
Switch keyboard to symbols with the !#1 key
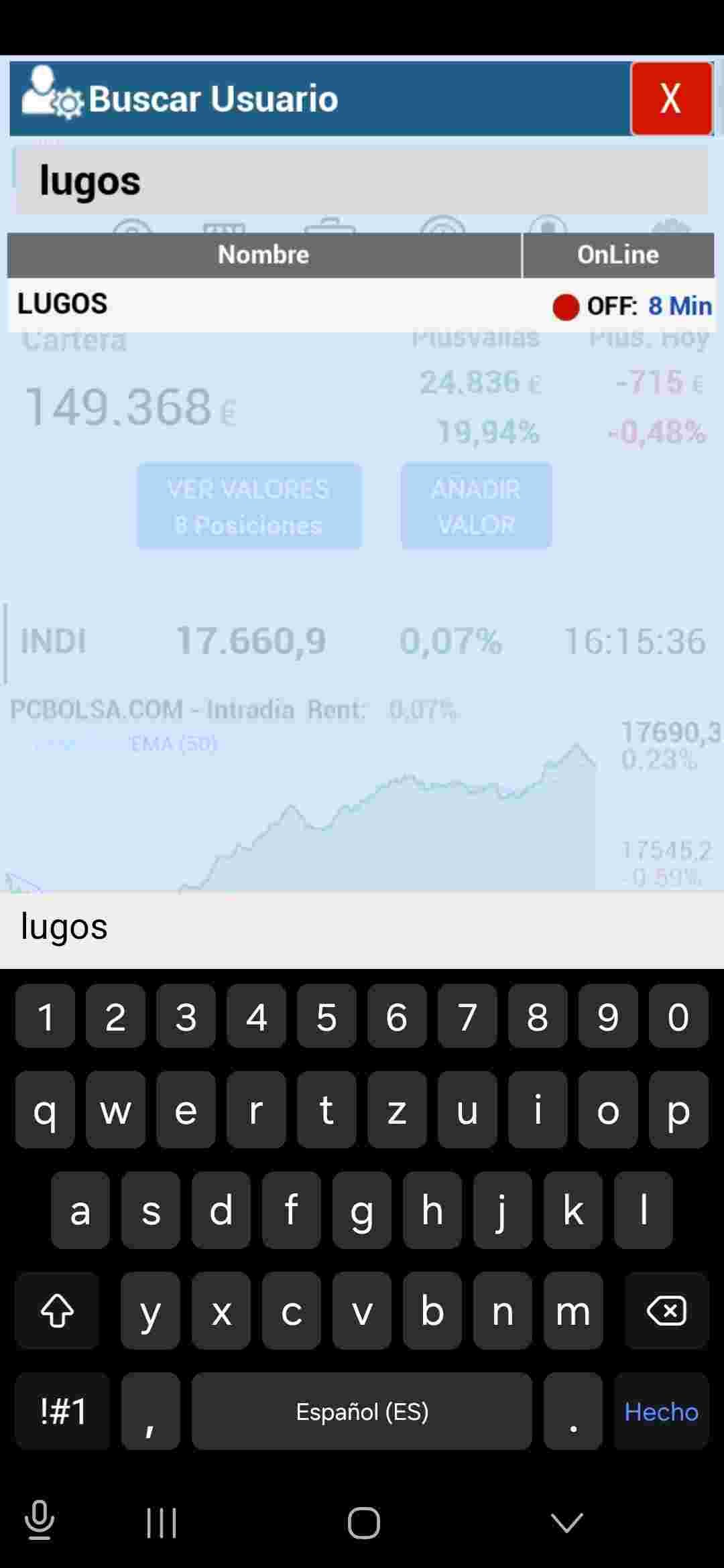coord(63,1412)
